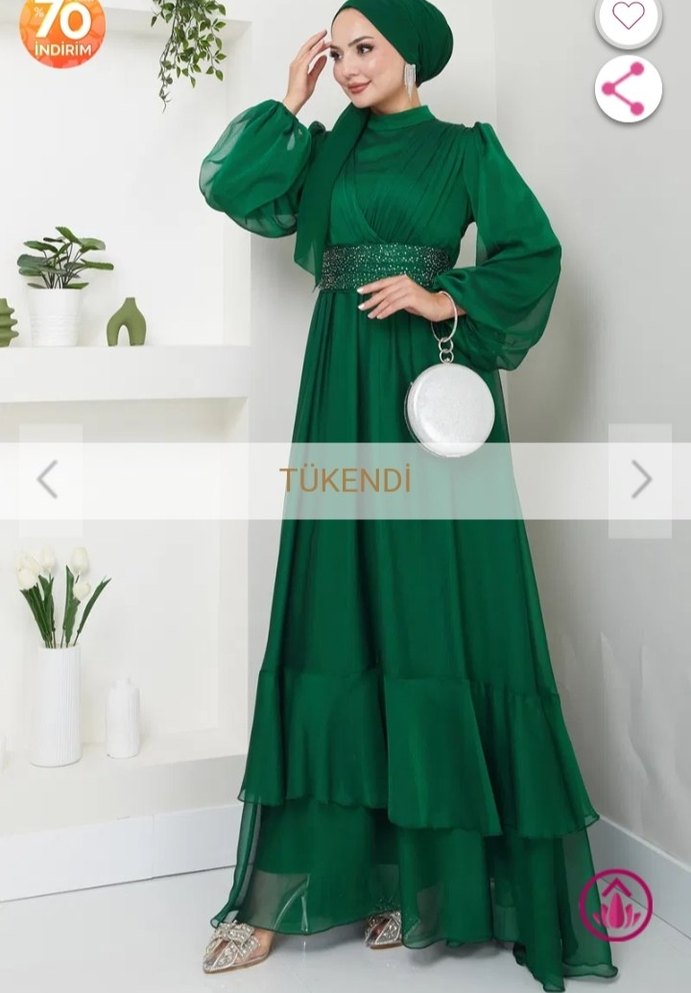691x993 pixels.
Task: Add this dress to favorites
Action: [x=628, y=17]
